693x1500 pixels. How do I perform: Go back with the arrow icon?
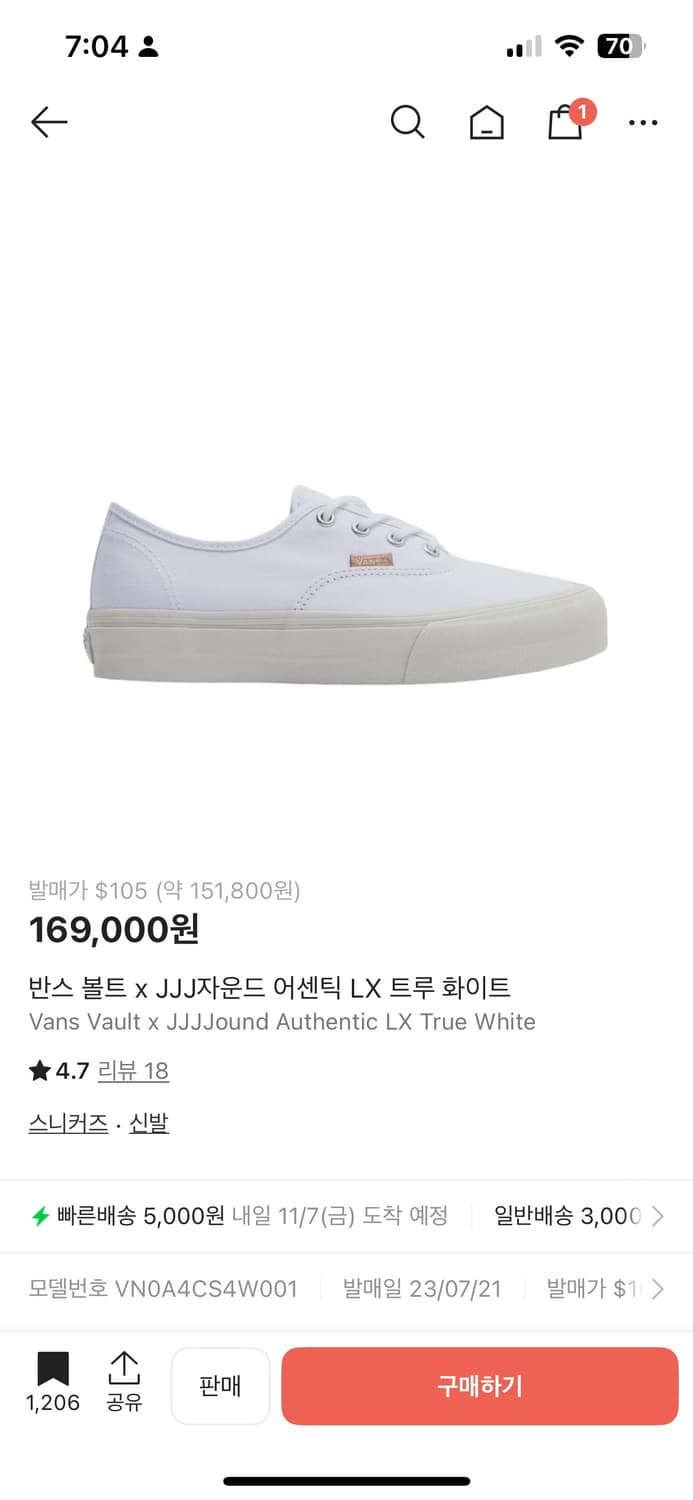tap(49, 123)
